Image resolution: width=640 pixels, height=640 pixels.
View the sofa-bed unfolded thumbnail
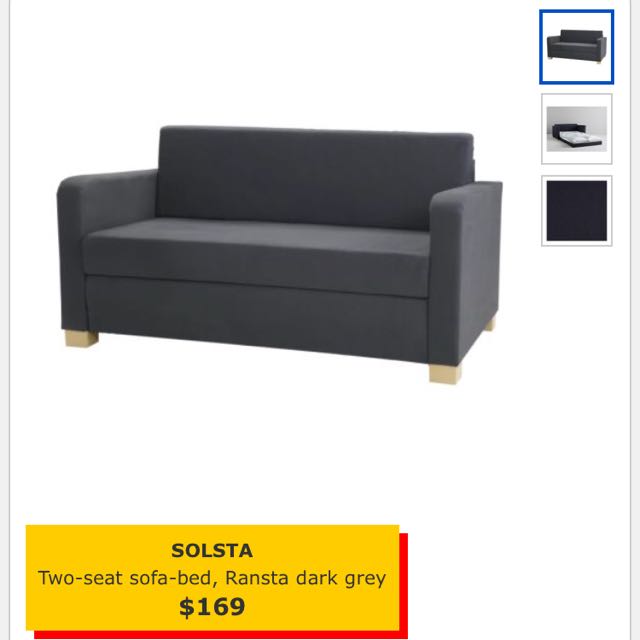pyautogui.click(x=576, y=129)
